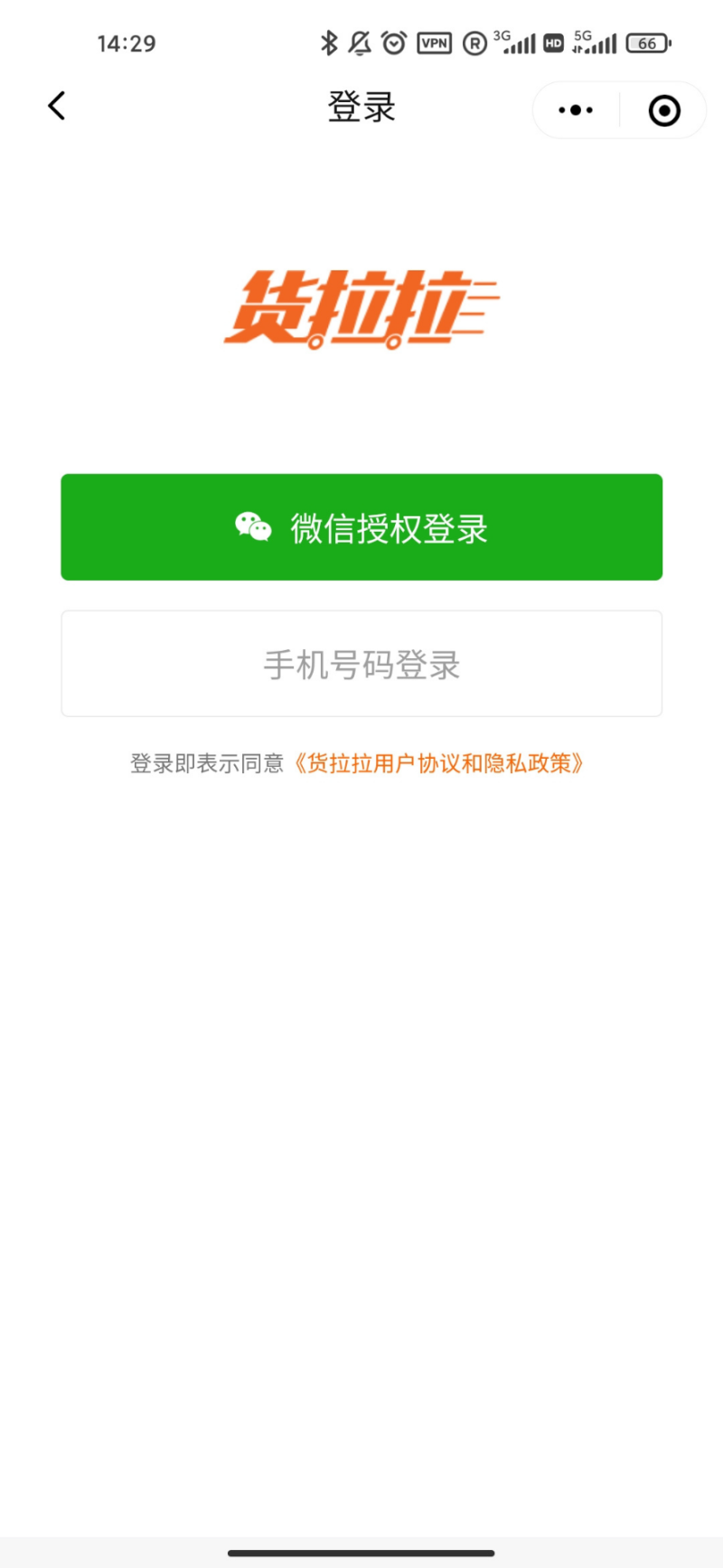Open the mini program more options menu
The height and width of the screenshot is (1568, 723).
click(x=576, y=110)
